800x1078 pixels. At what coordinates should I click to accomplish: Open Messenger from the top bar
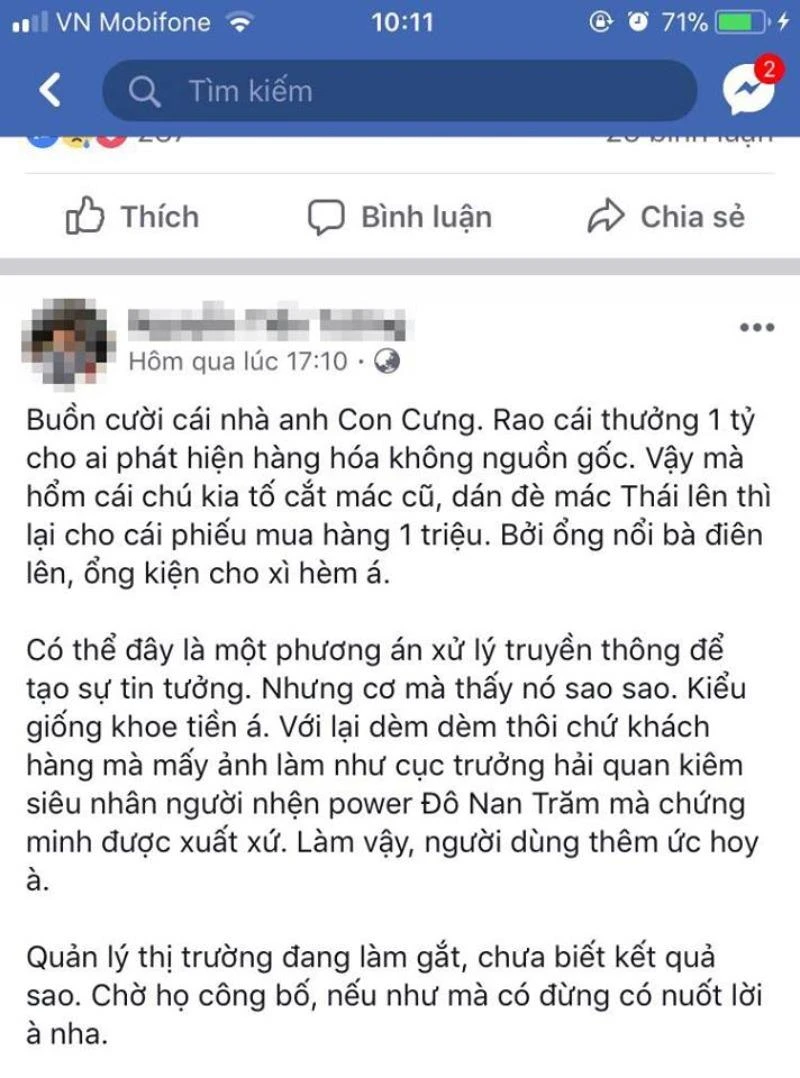tap(749, 90)
